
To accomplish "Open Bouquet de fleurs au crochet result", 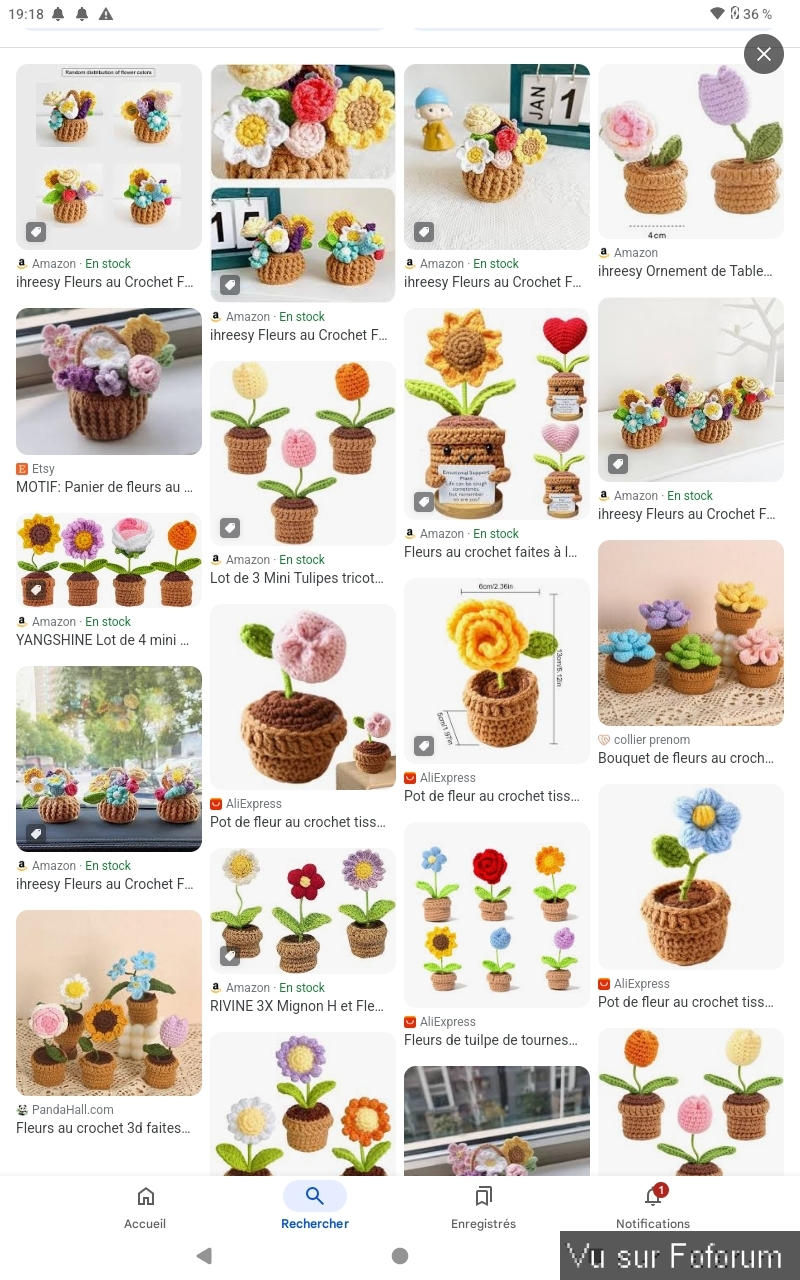I will pyautogui.click(x=690, y=633).
